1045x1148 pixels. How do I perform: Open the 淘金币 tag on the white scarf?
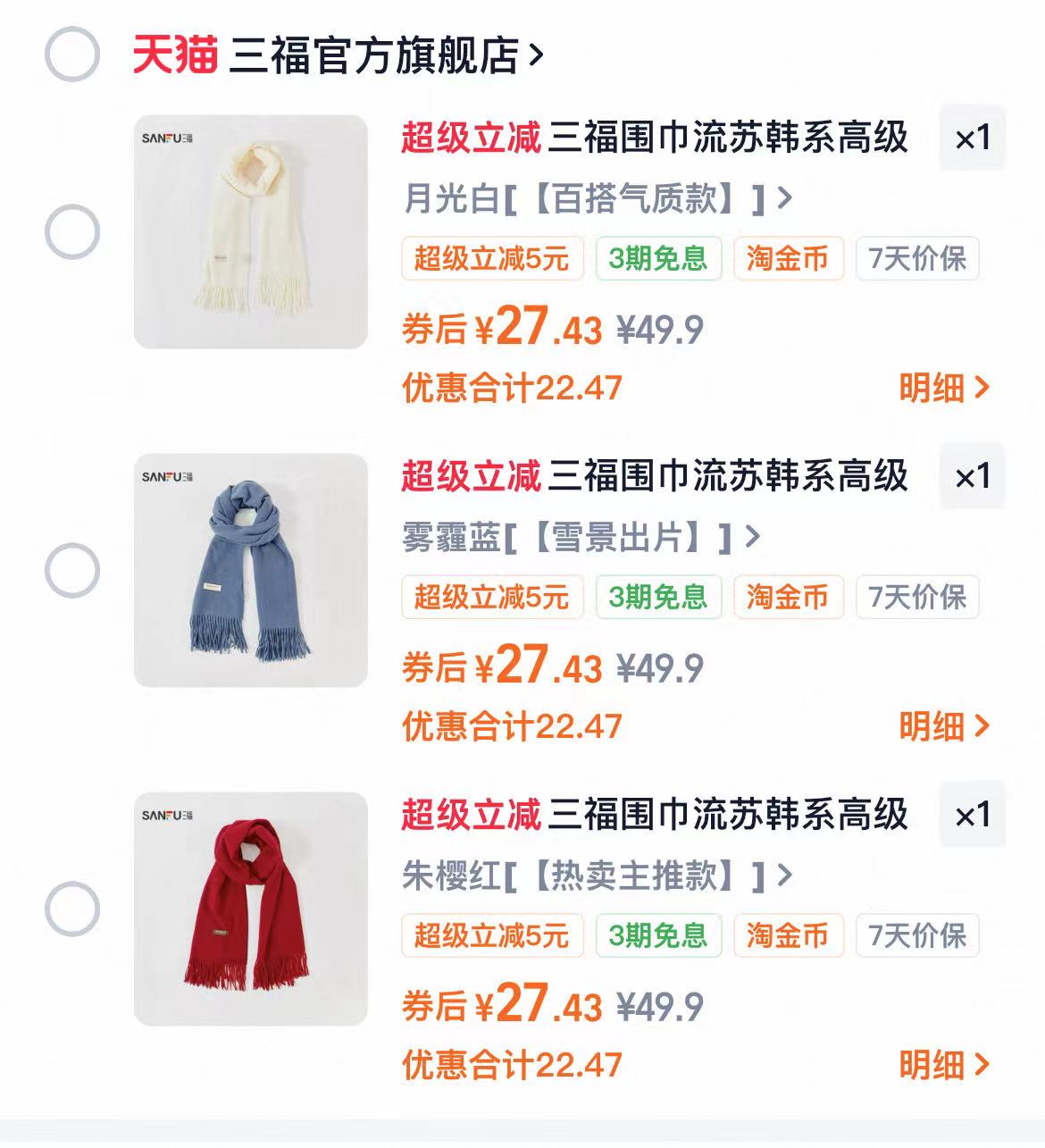787,259
